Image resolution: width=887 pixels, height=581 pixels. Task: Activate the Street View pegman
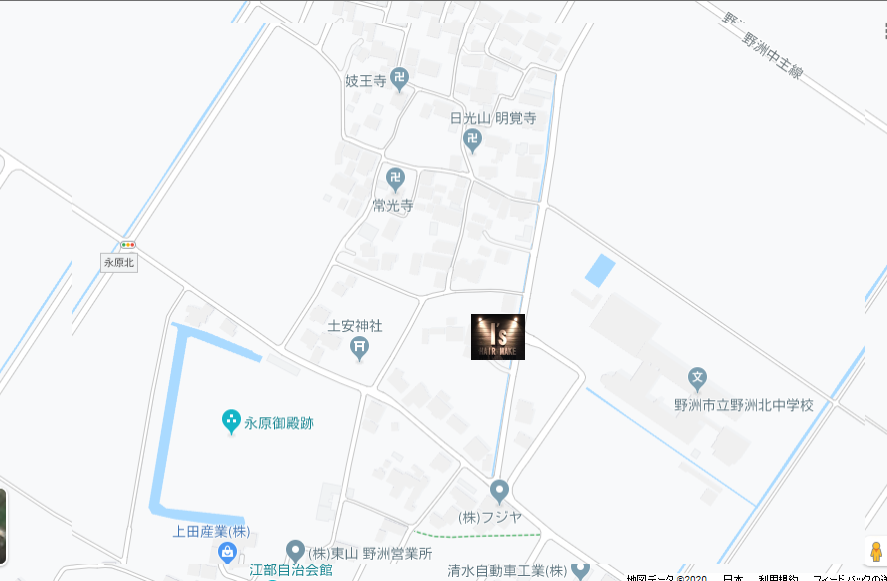tap(875, 553)
